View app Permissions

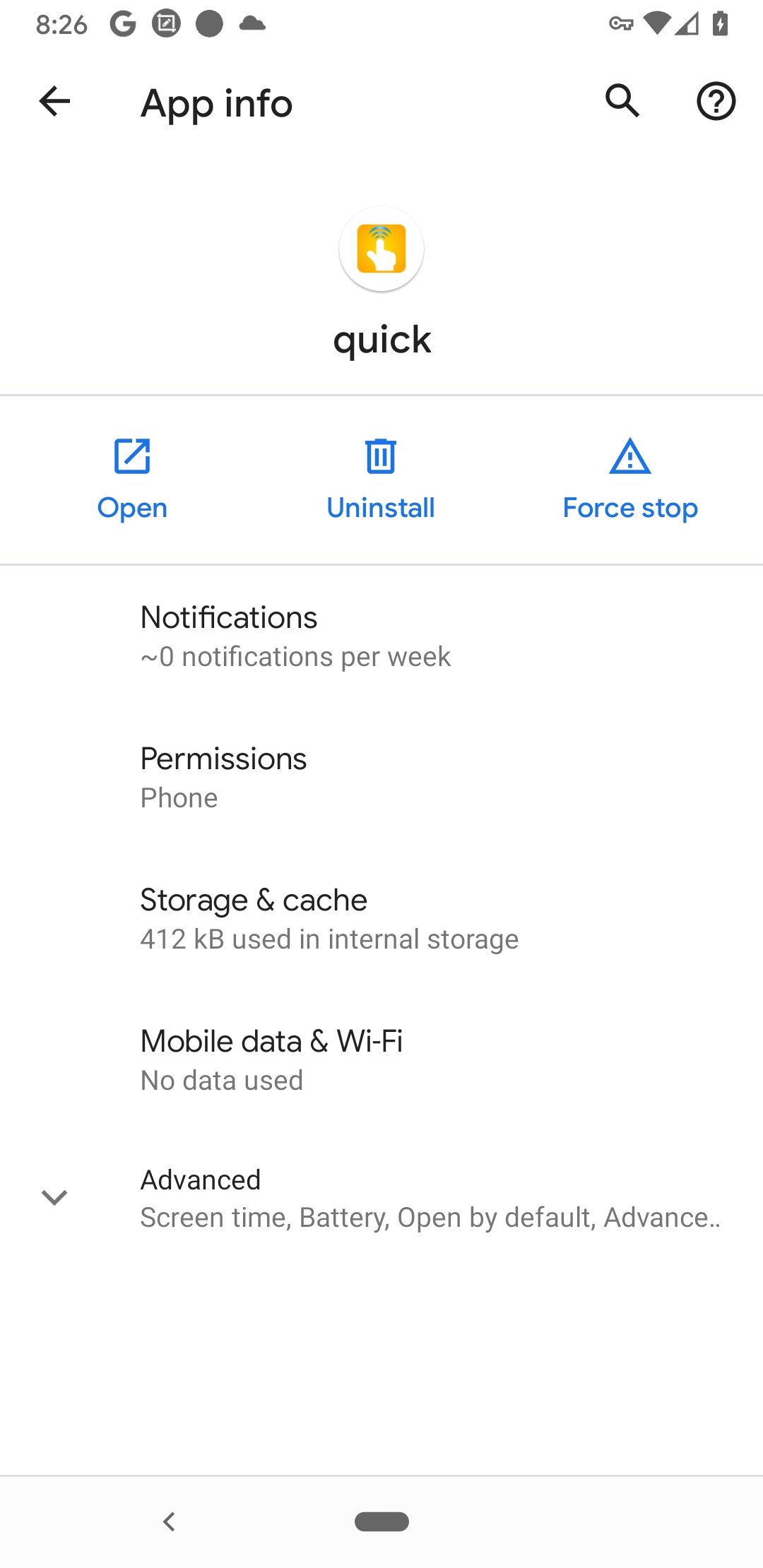click(381, 777)
